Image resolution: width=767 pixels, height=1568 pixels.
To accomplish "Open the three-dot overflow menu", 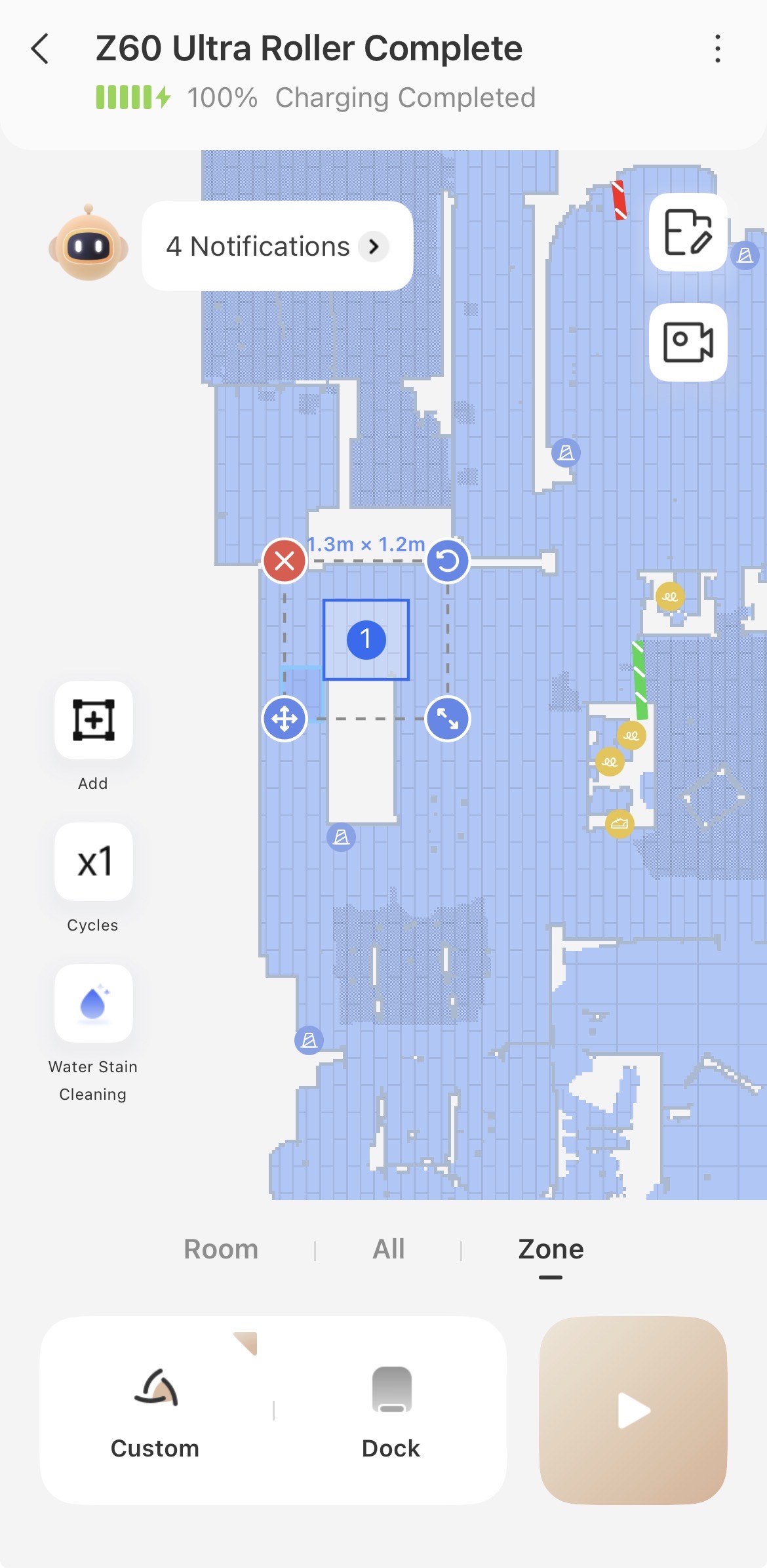I will (x=718, y=49).
